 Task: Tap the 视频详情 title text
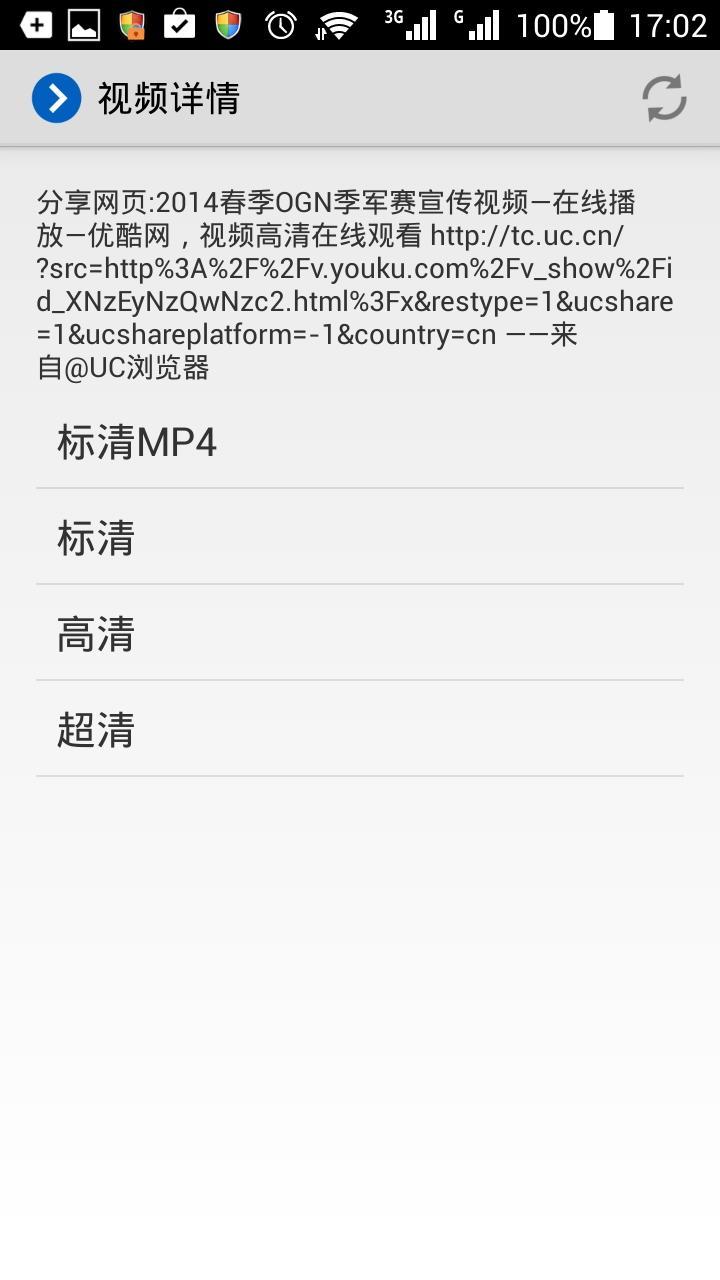tap(166, 97)
